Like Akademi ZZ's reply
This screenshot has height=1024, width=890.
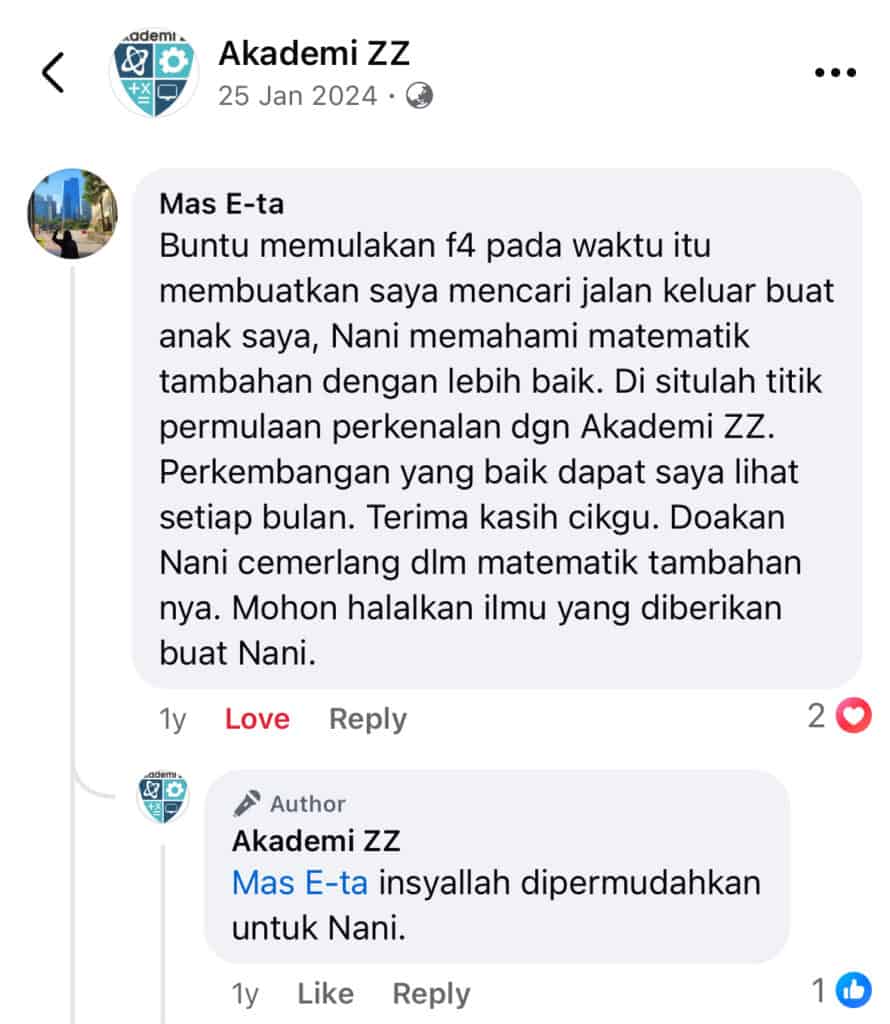point(325,993)
